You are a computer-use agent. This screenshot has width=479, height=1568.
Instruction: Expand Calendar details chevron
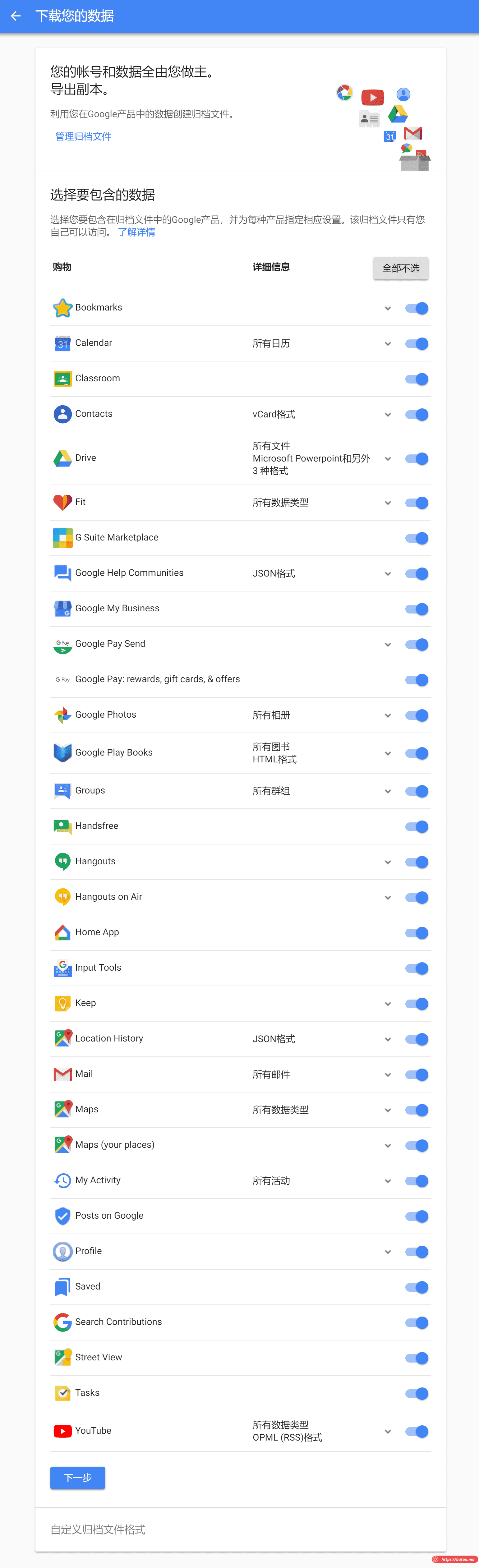[x=388, y=344]
